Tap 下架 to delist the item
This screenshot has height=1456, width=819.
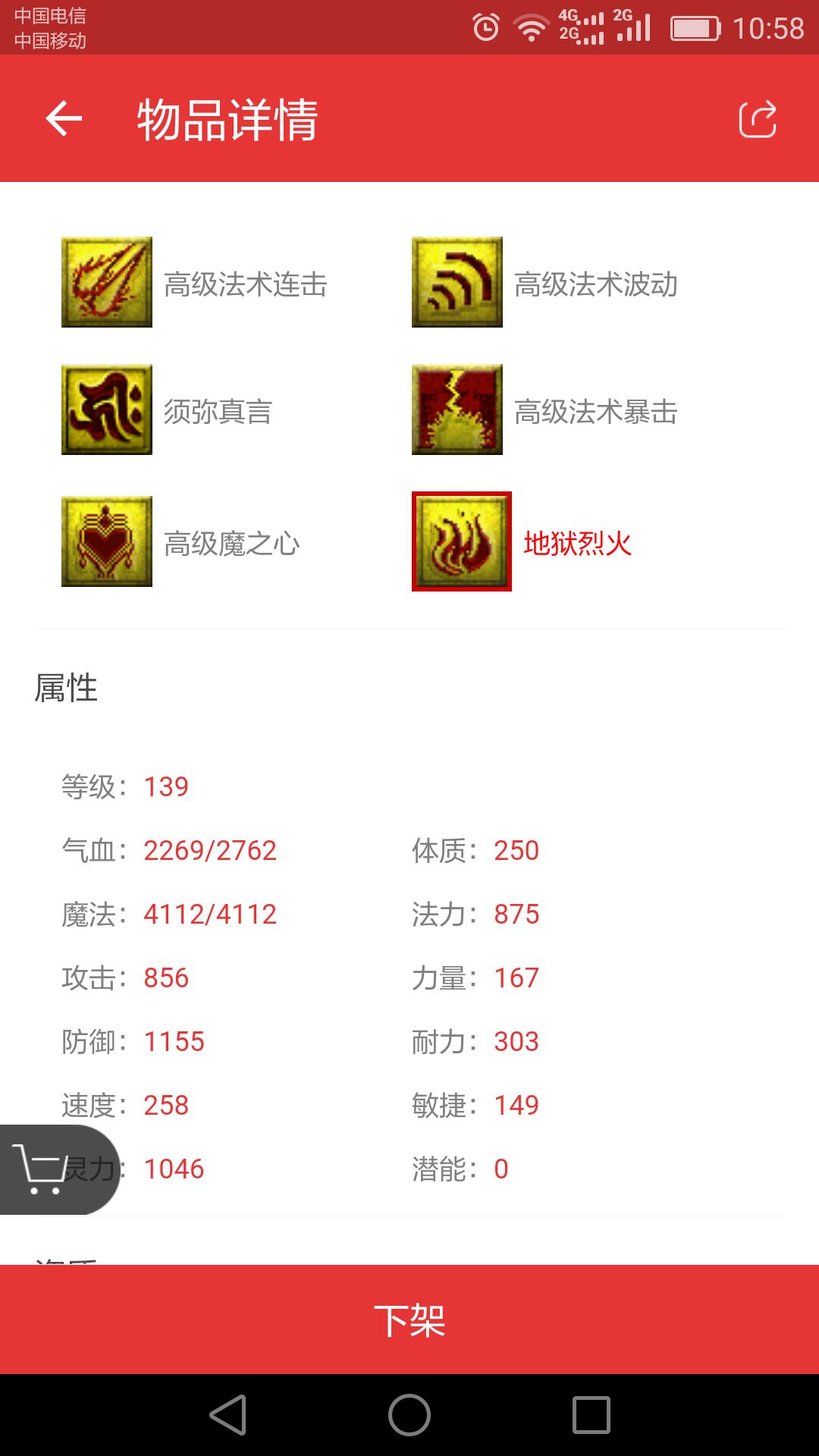(409, 1319)
